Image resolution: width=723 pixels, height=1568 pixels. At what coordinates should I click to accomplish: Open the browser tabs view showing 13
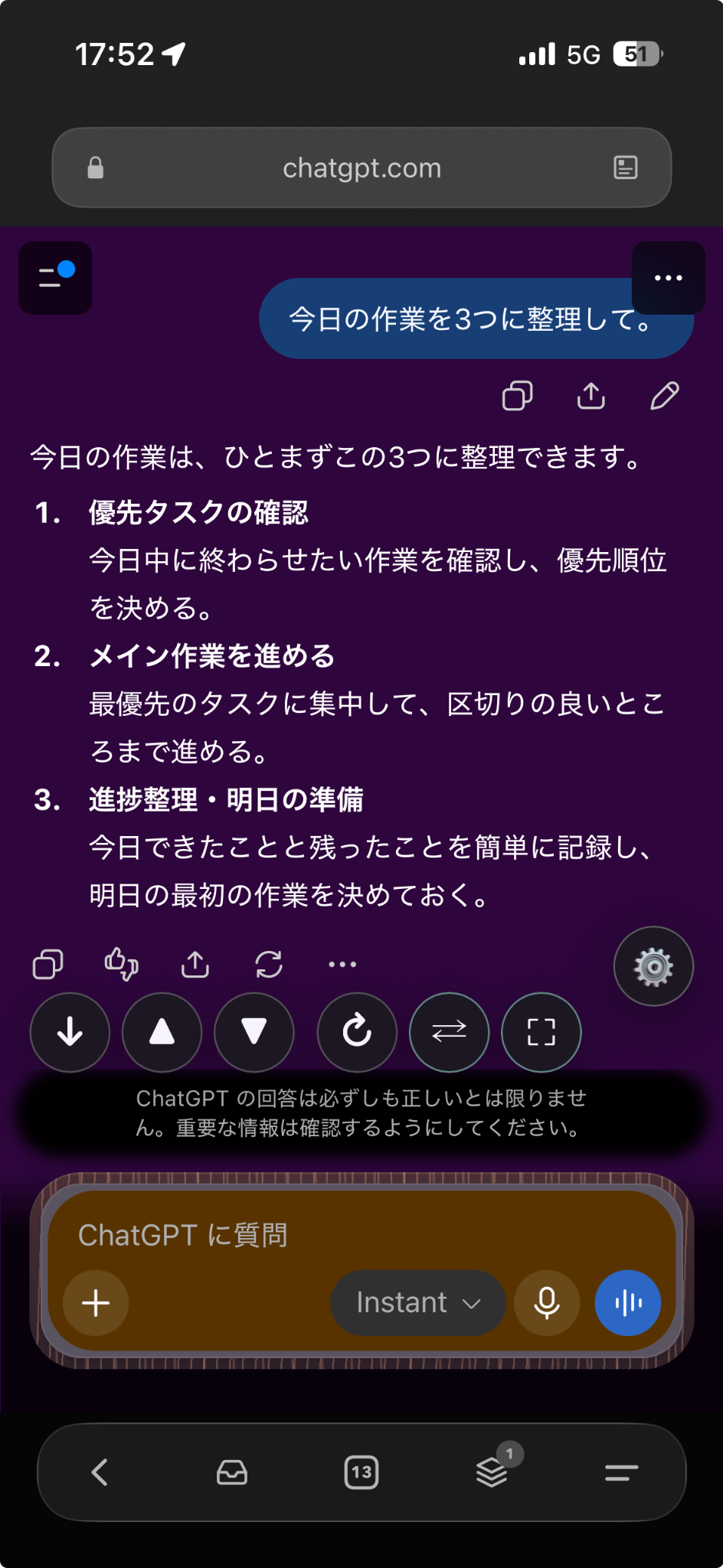click(x=361, y=1472)
